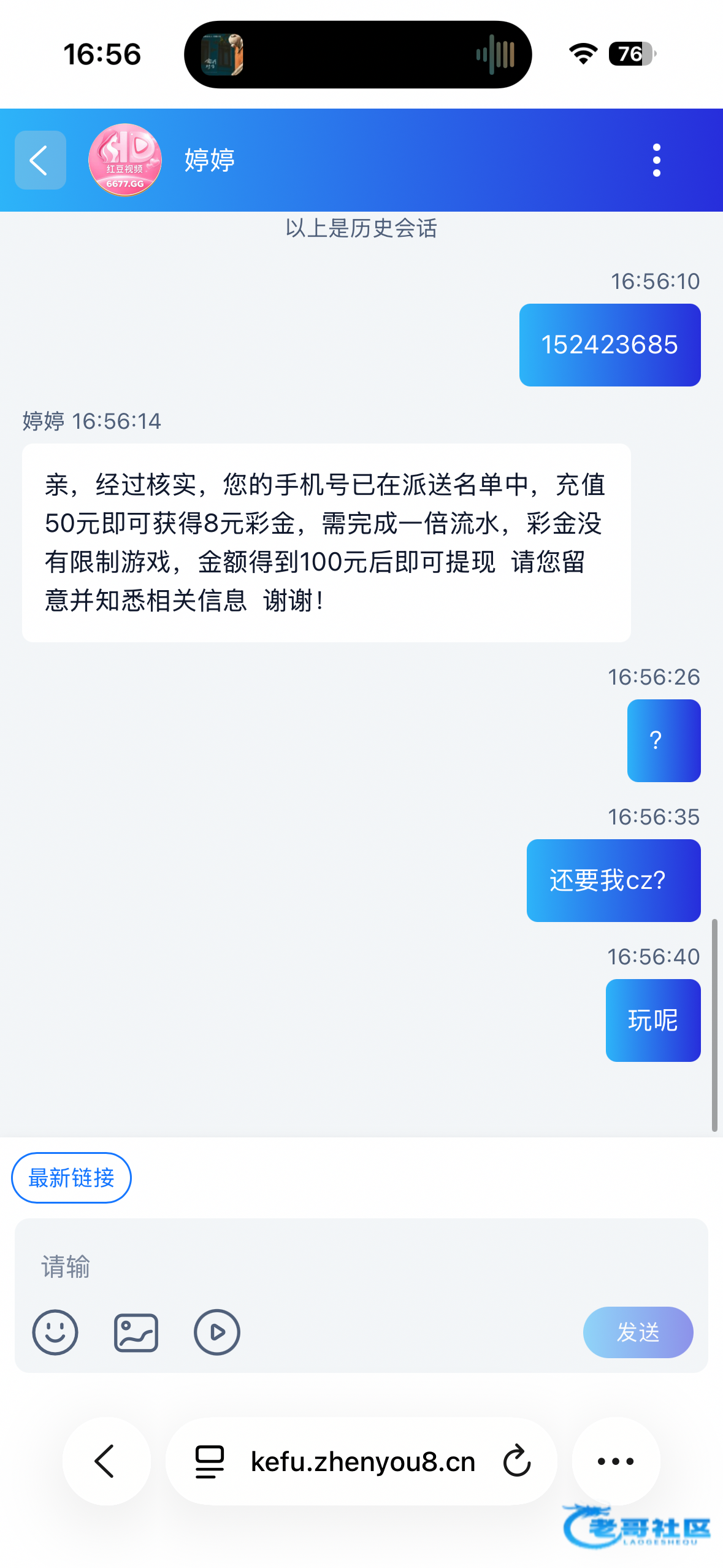Reload the kefu.zhenyou8.cn page
Screen dimensions: 723x1568
click(517, 1461)
